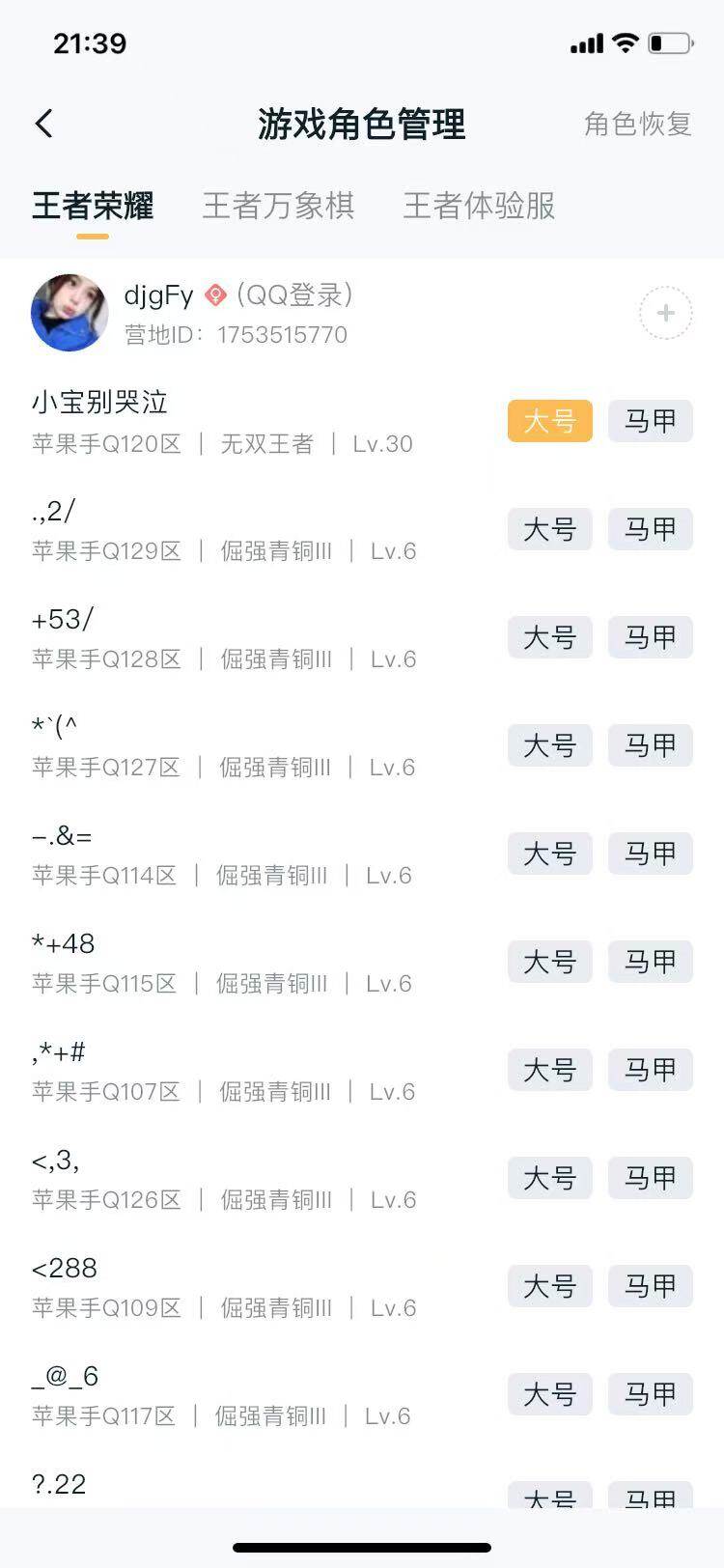
Task: Open 角色恢复 in the top bar
Action: (637, 125)
